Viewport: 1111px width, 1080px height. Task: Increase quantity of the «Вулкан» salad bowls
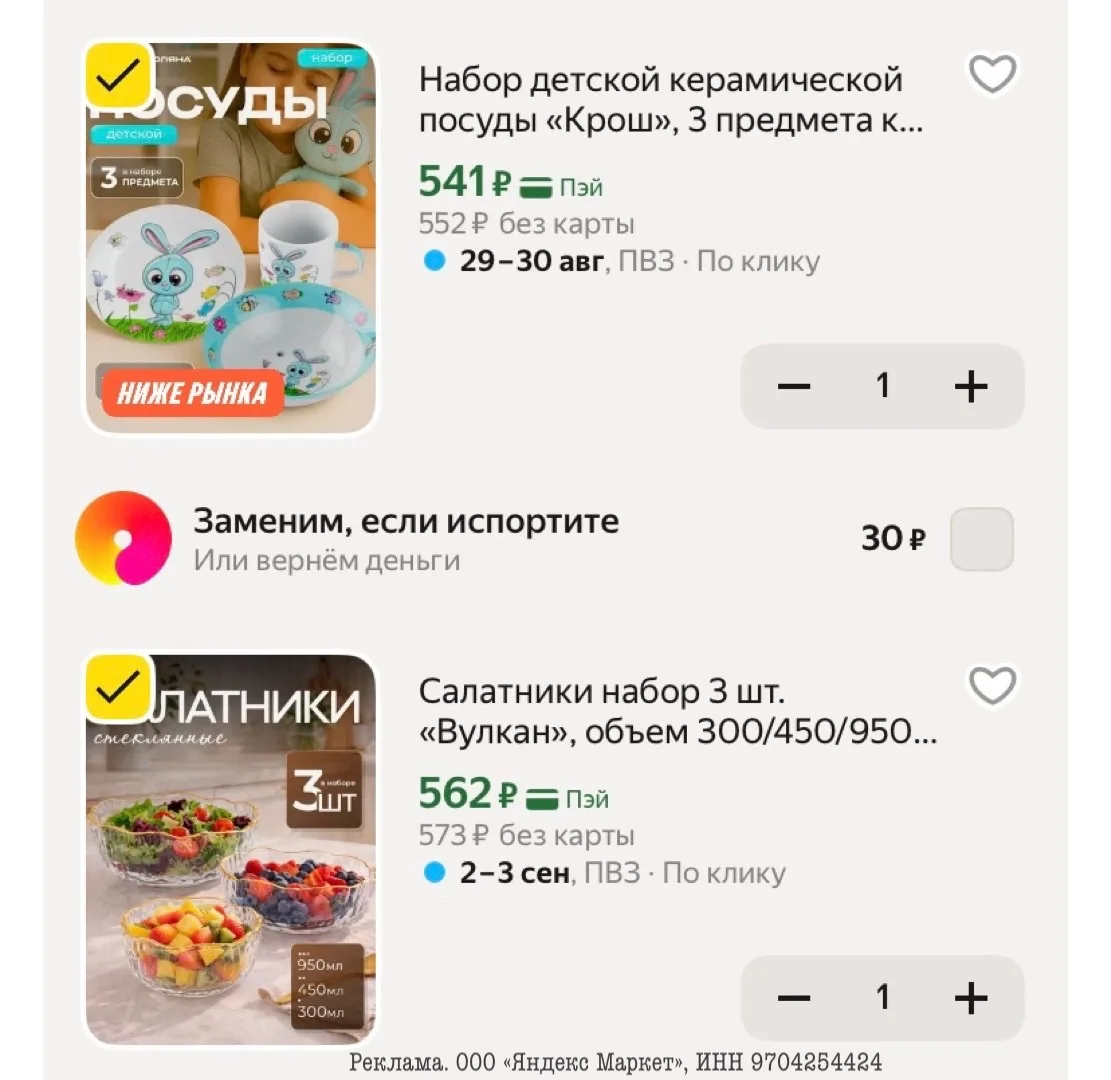[971, 998]
